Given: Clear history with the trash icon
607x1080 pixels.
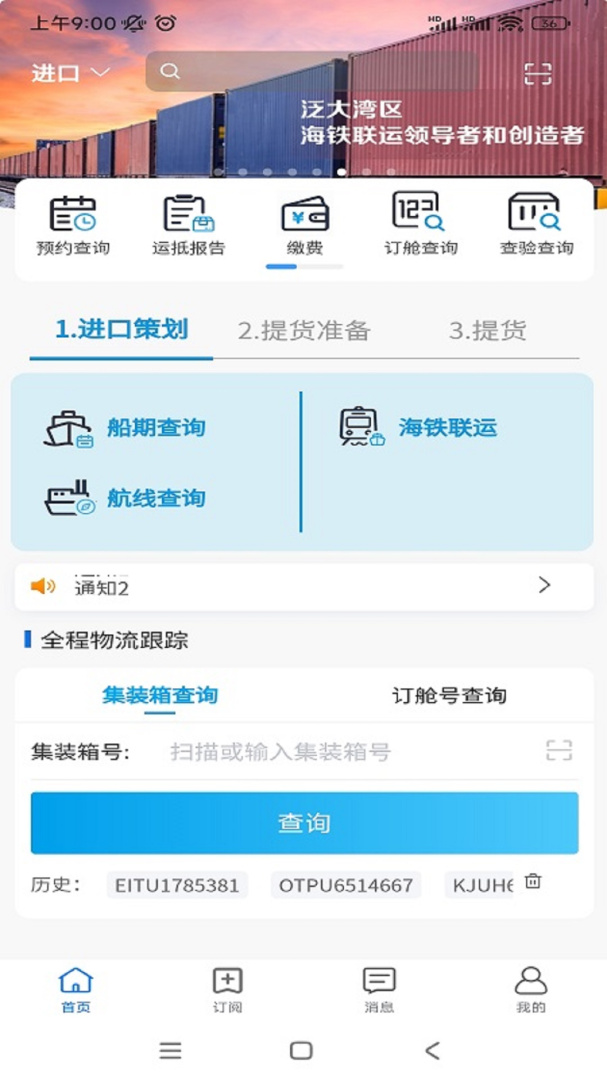Looking at the screenshot, I should tap(534, 882).
